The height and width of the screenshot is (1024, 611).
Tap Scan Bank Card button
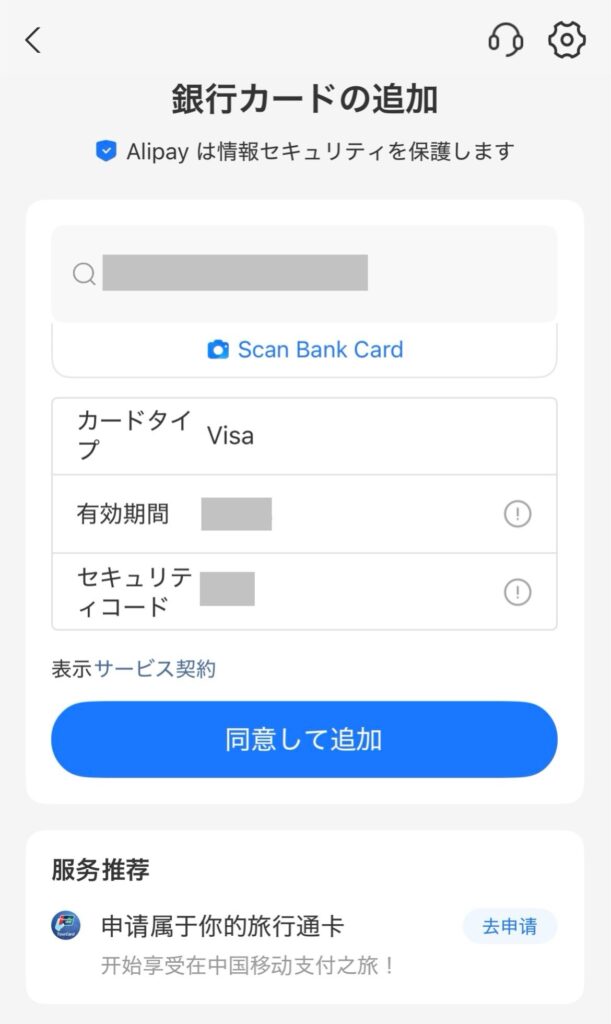tap(304, 350)
